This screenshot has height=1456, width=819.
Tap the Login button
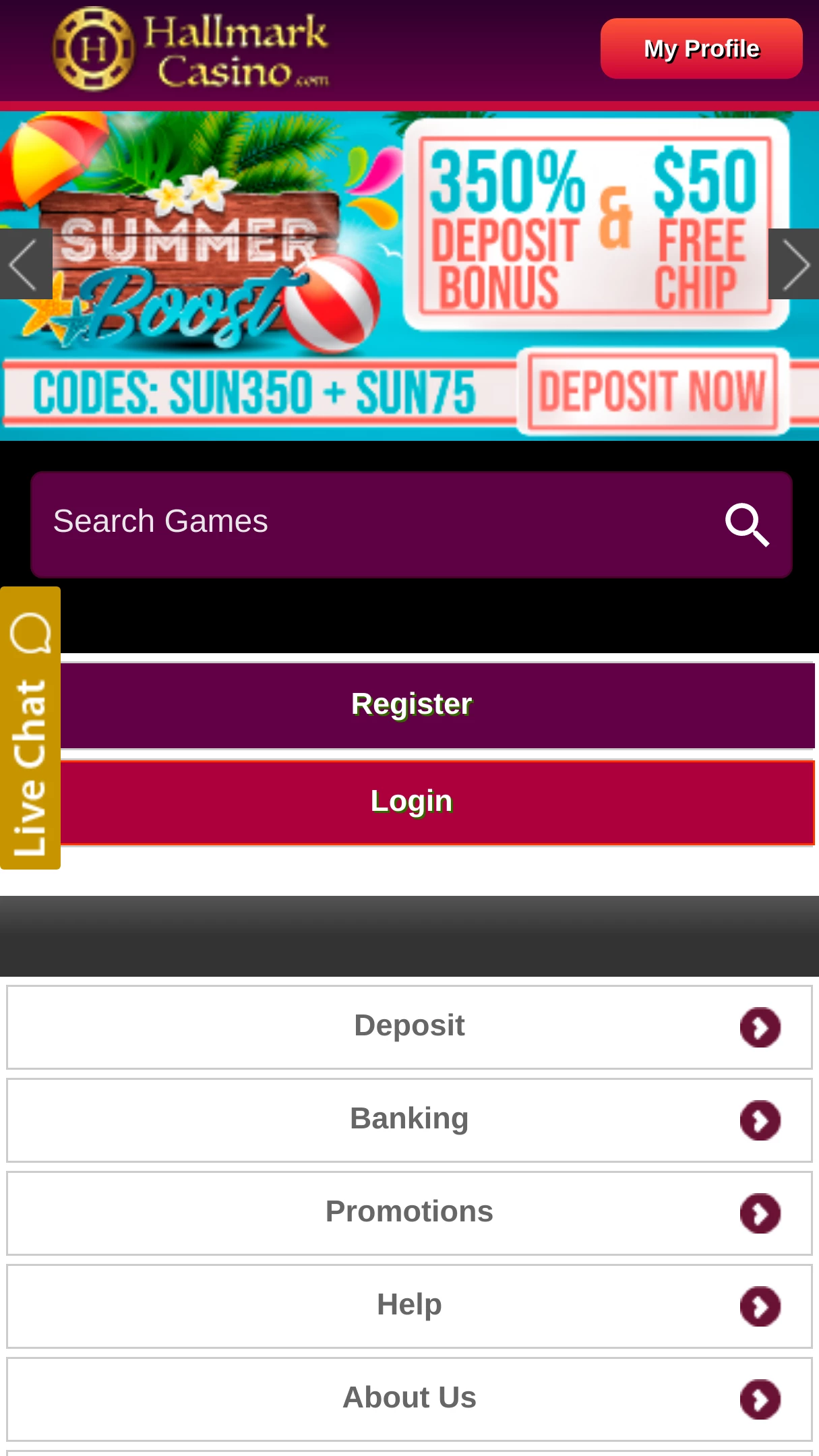click(x=437, y=802)
